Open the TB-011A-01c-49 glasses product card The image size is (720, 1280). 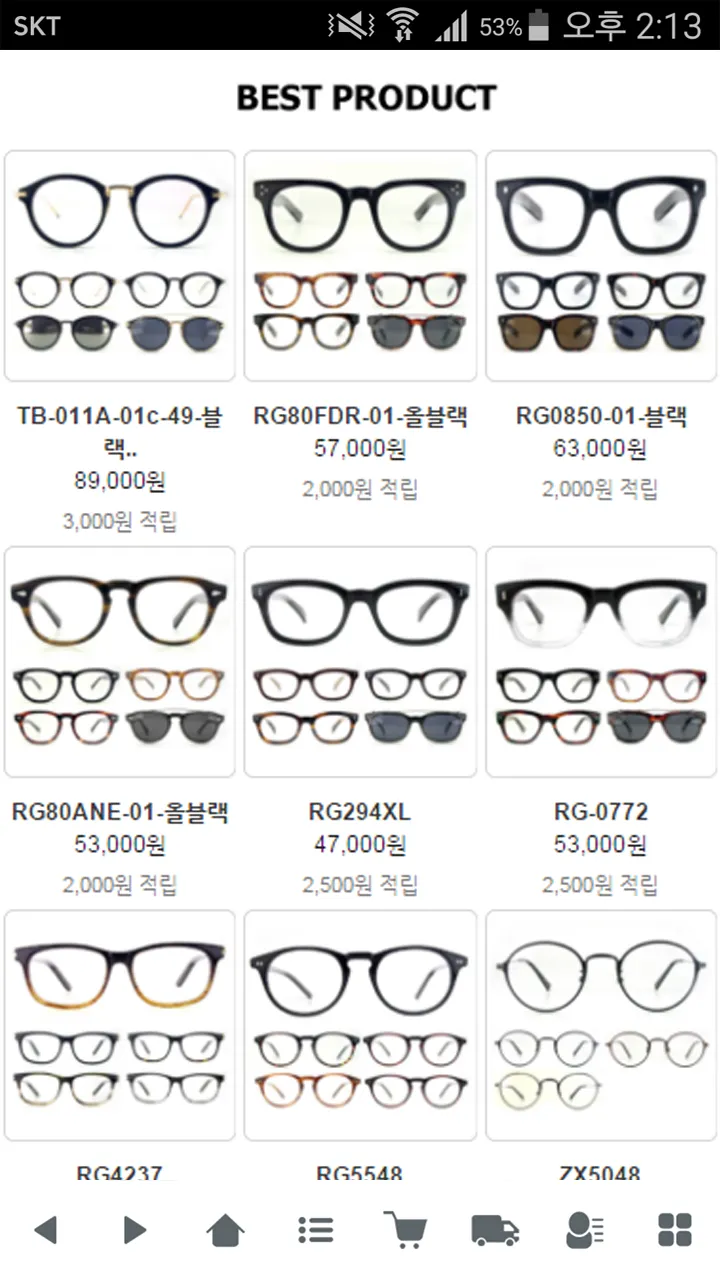pyautogui.click(x=120, y=266)
